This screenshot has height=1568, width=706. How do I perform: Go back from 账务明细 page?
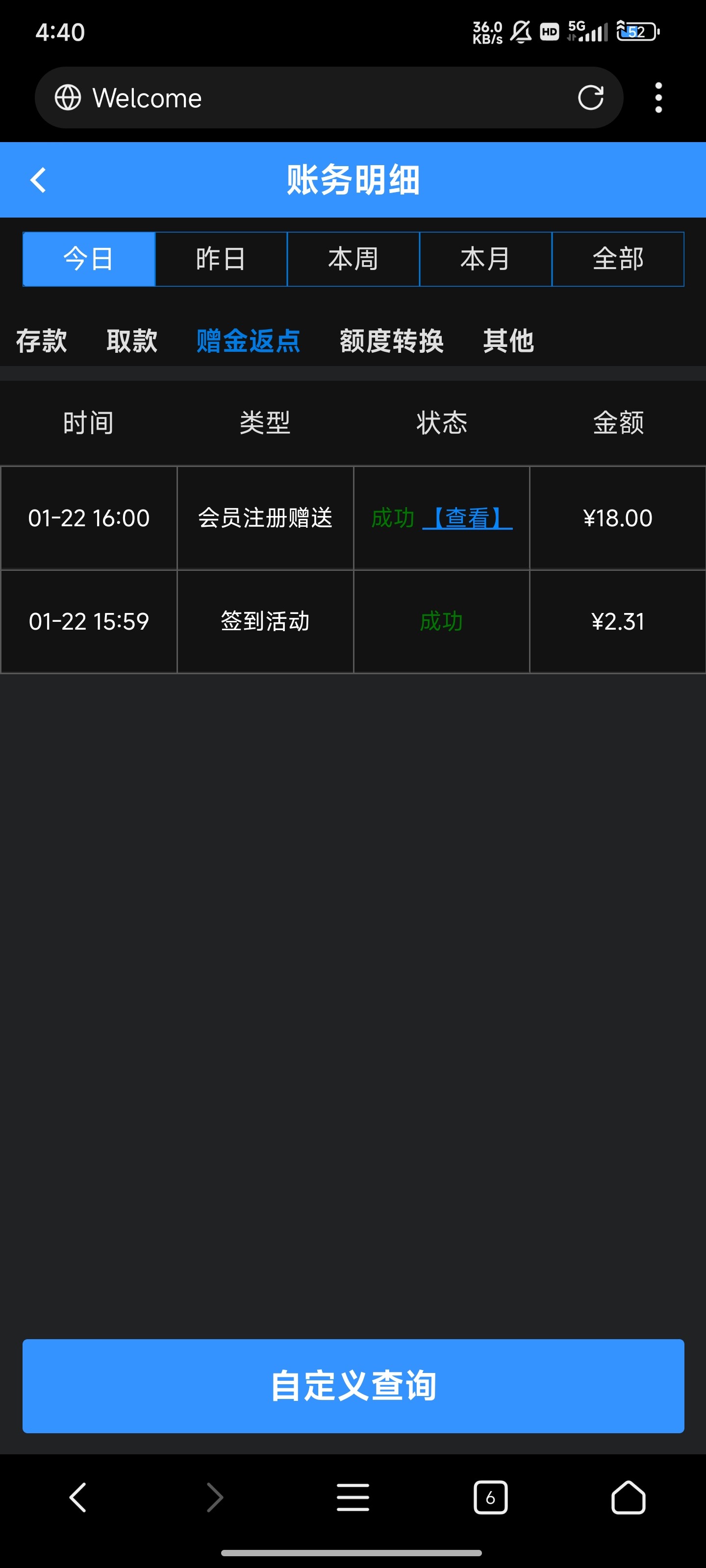click(x=38, y=180)
